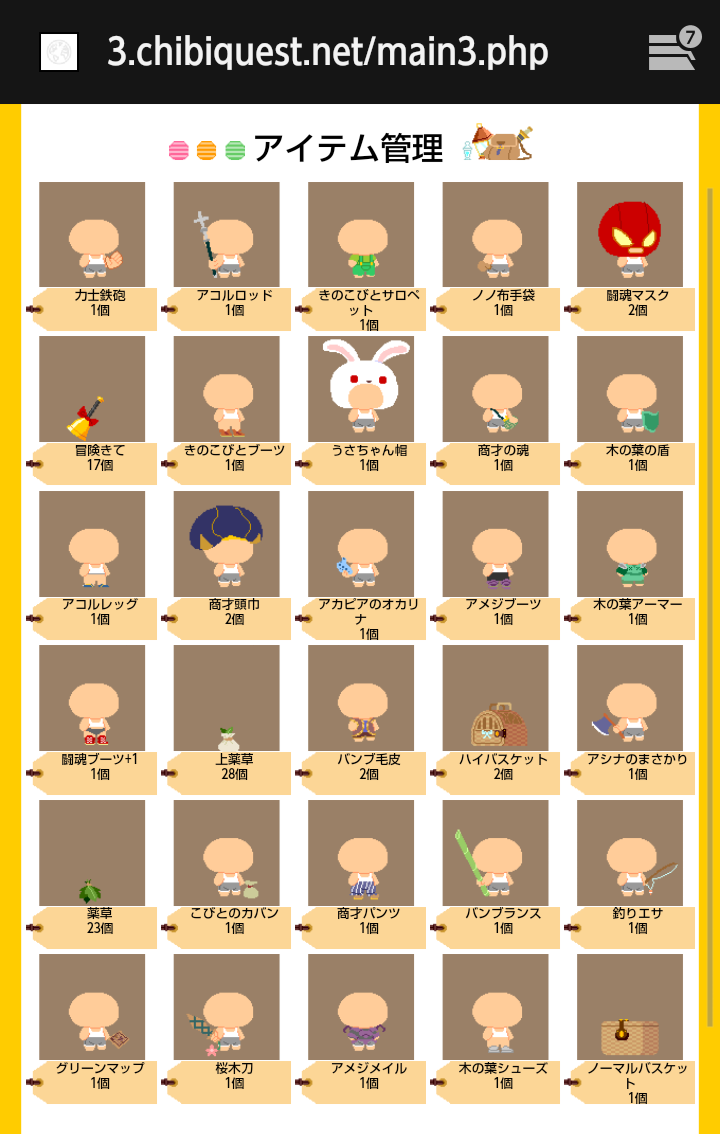Choose the 闘魂マスク item

point(630,235)
